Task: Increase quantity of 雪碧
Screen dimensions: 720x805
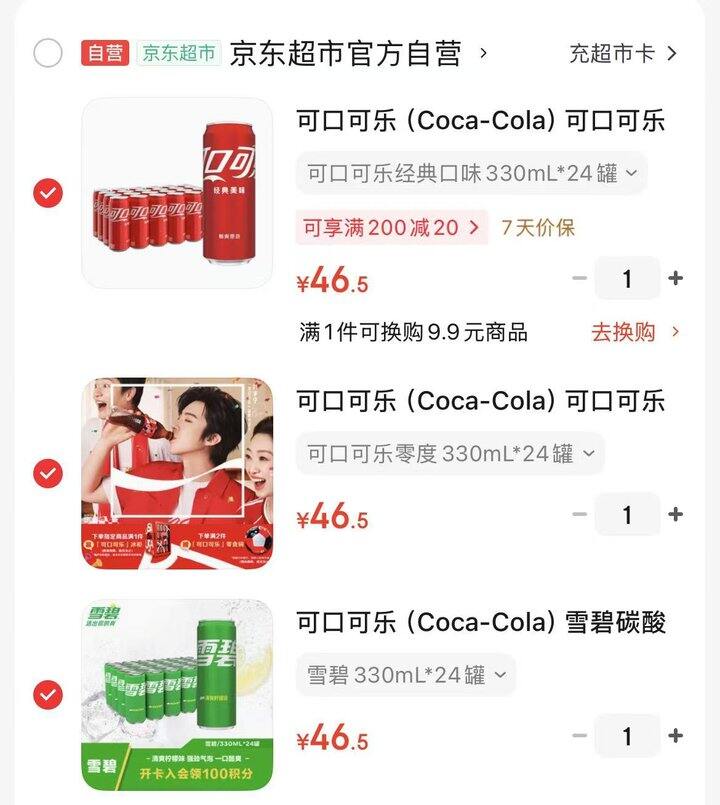Action: [x=676, y=737]
